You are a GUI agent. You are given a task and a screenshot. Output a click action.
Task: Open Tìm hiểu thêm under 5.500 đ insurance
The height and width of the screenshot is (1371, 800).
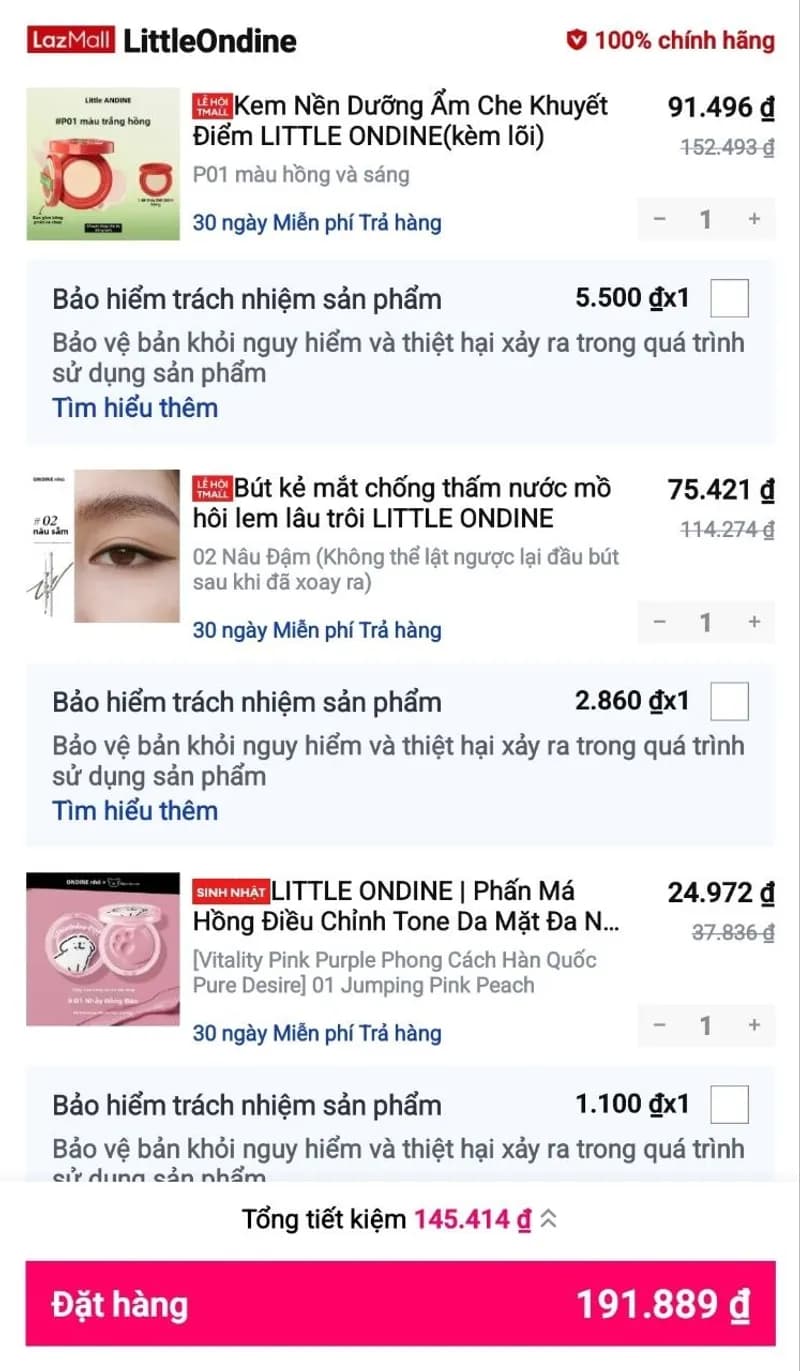point(135,407)
